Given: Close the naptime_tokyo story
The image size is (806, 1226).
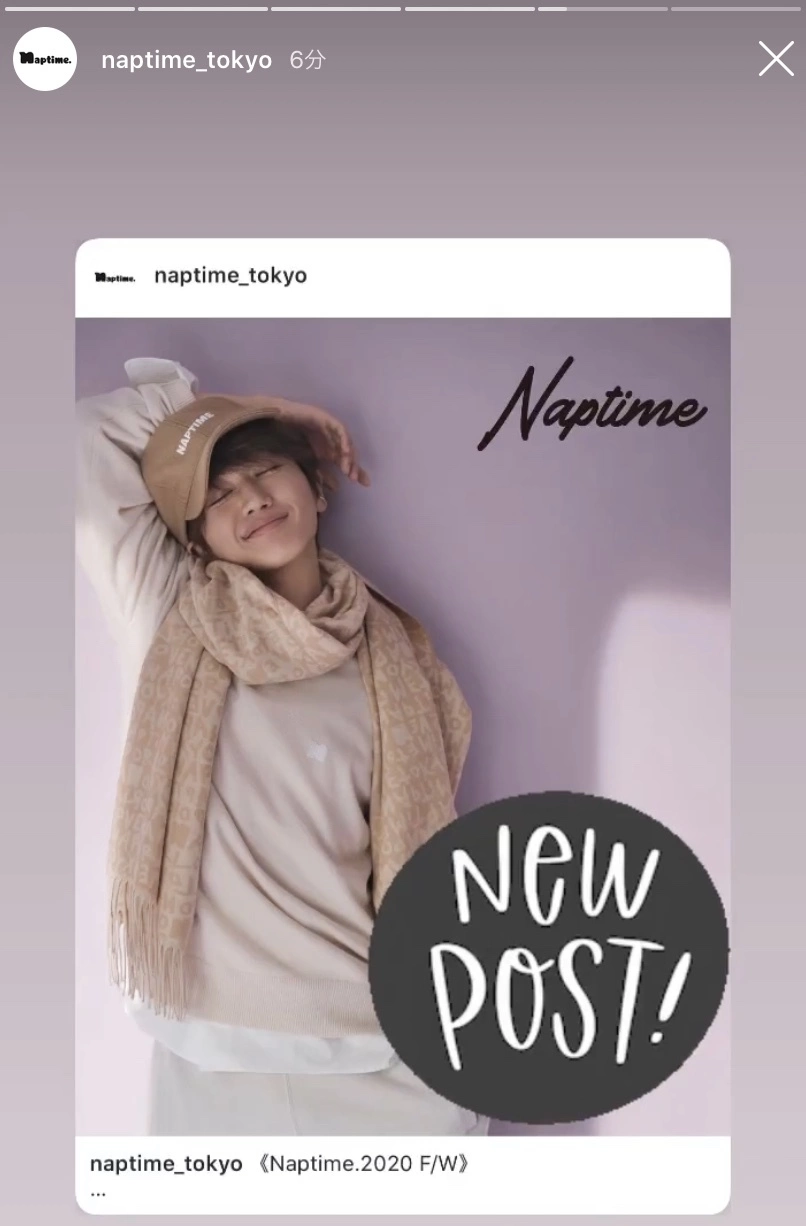Looking at the screenshot, I should 776,59.
